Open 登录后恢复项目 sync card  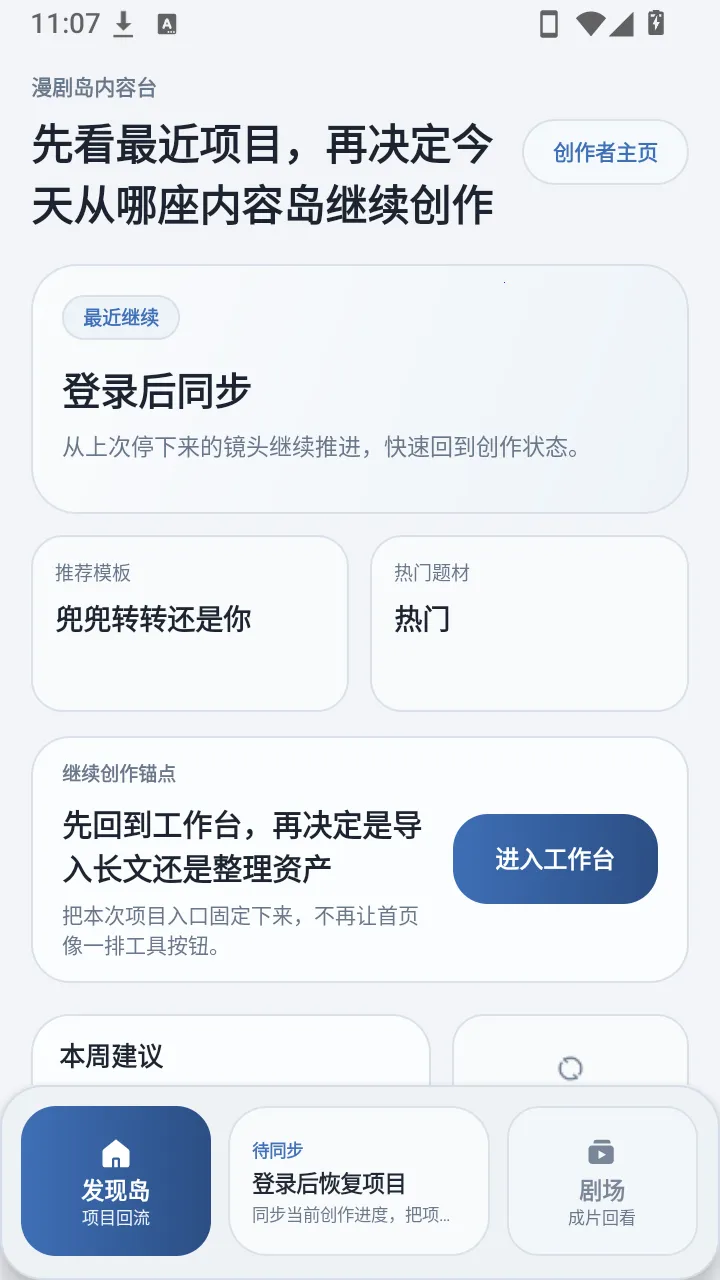click(359, 1181)
